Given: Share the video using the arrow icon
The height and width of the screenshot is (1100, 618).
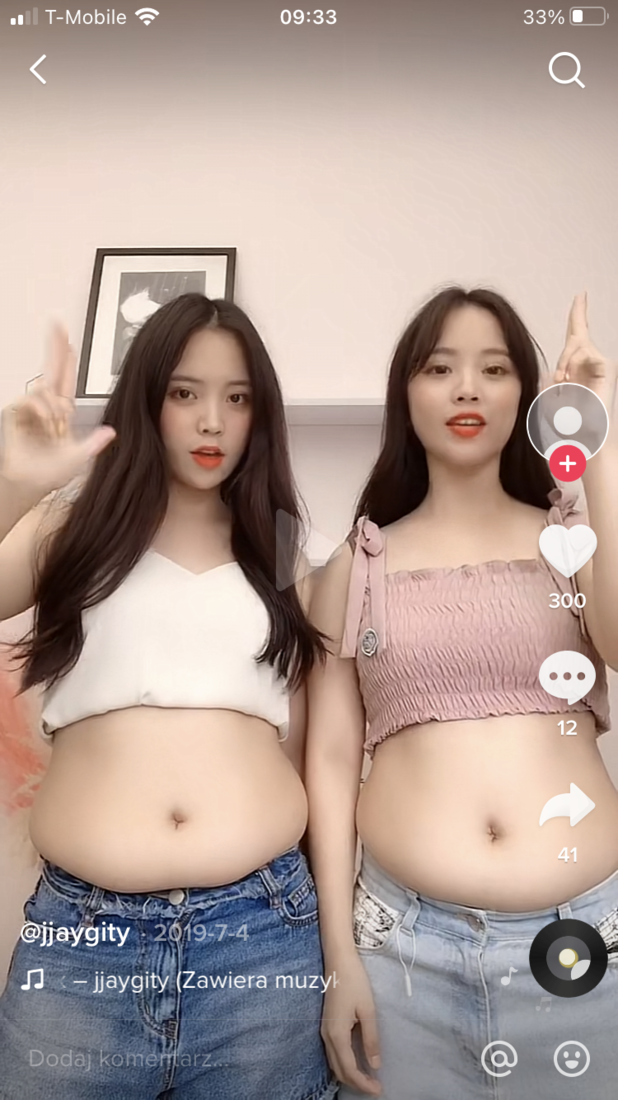Looking at the screenshot, I should point(567,805).
